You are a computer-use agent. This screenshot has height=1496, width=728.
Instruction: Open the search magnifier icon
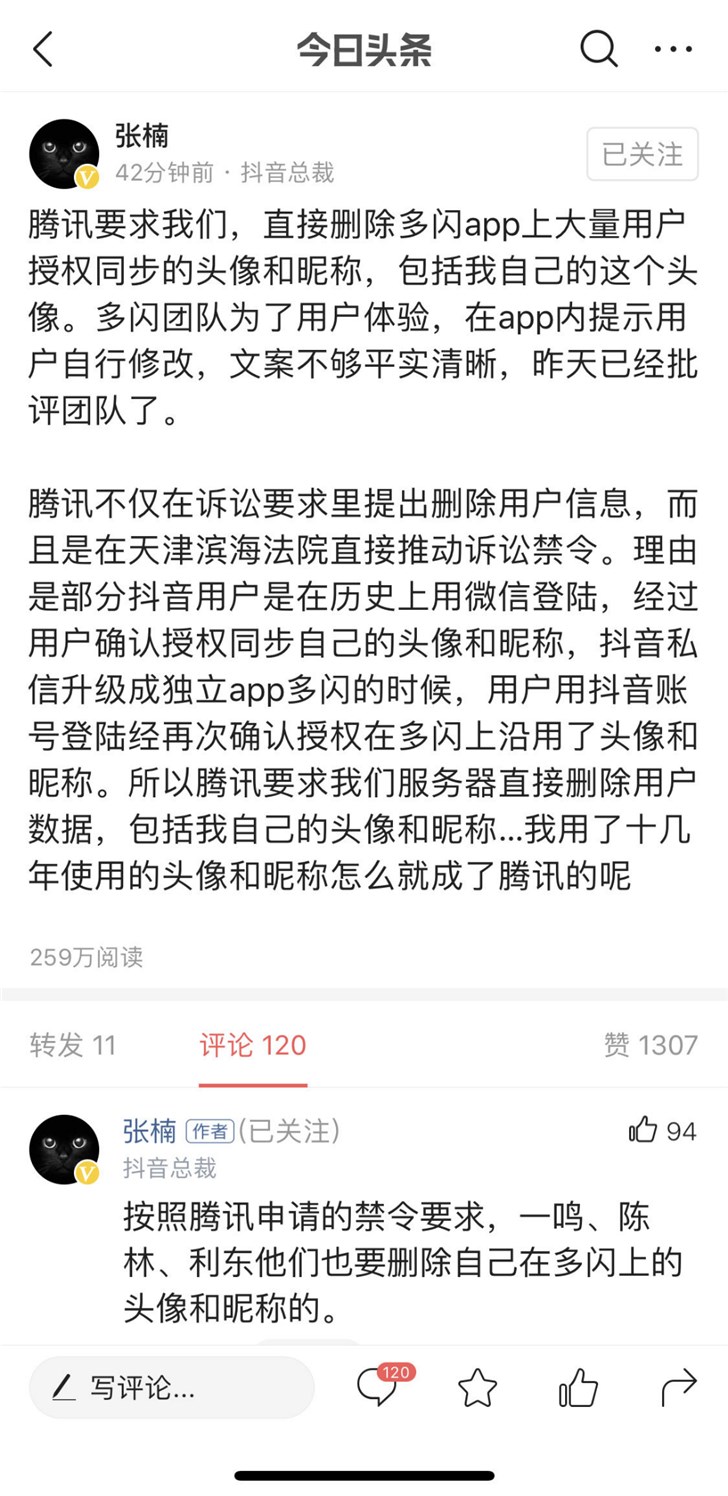click(x=598, y=47)
